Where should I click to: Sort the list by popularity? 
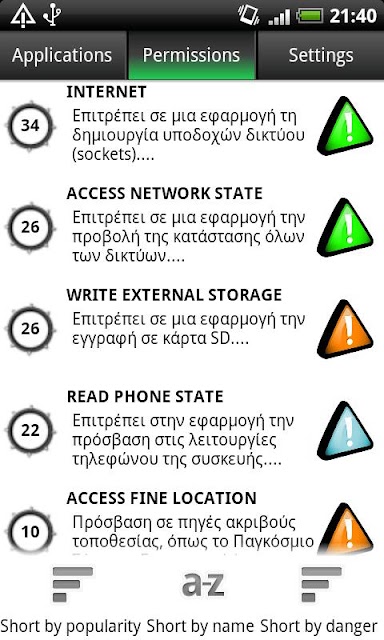[x=71, y=598]
